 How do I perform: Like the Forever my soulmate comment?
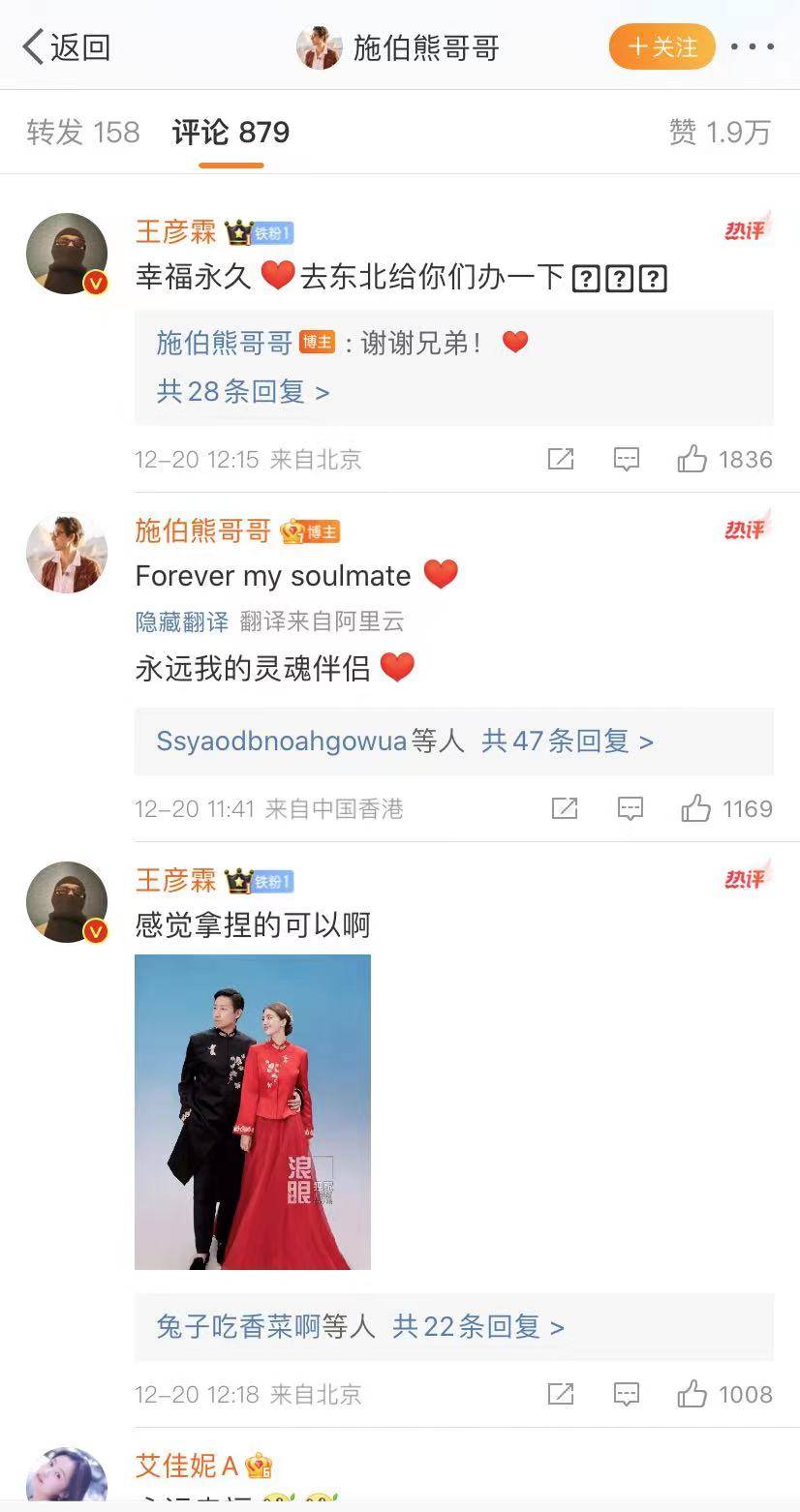(x=695, y=808)
